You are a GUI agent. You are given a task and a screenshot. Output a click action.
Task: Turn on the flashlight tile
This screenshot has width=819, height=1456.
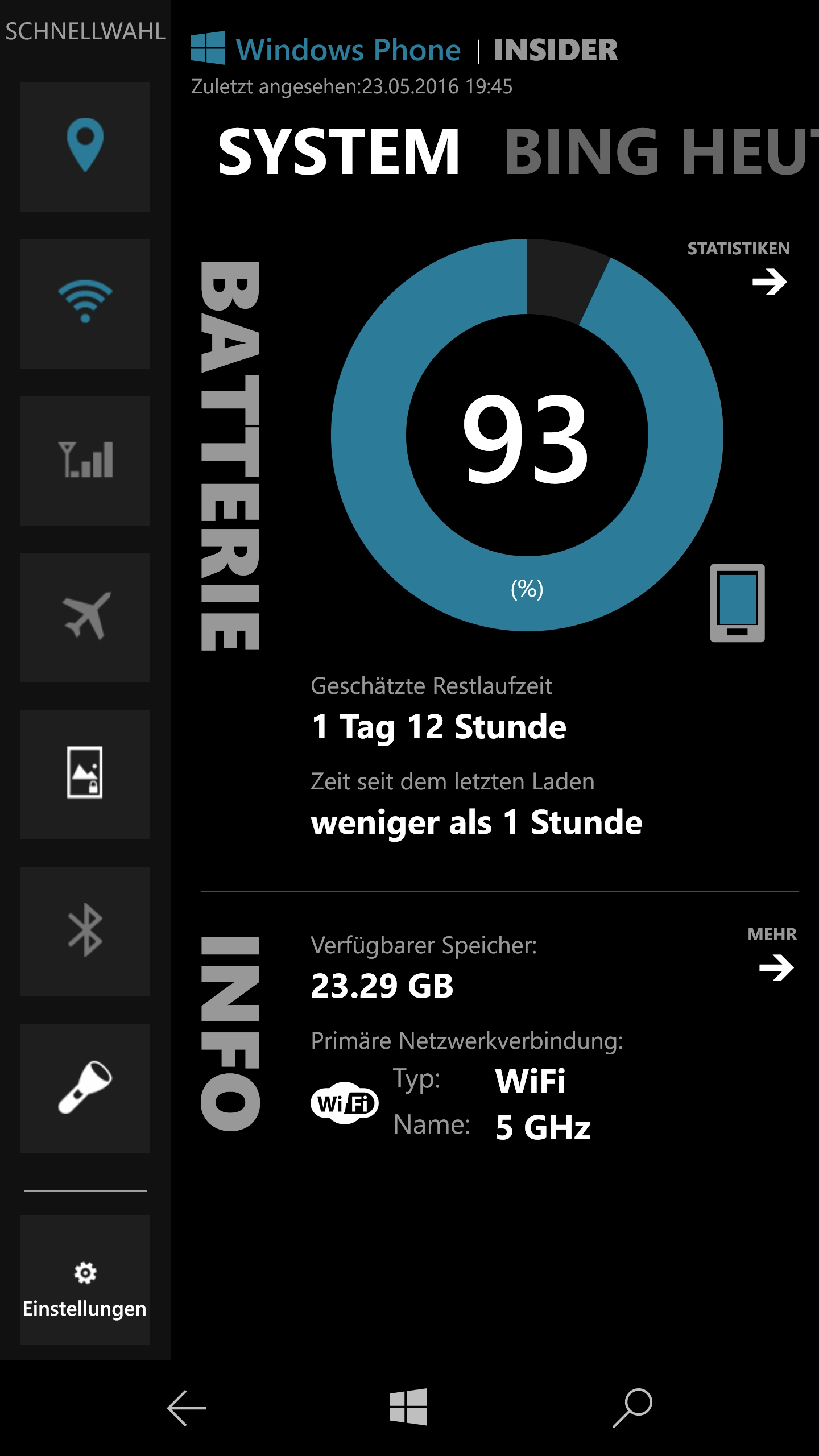[85, 1089]
